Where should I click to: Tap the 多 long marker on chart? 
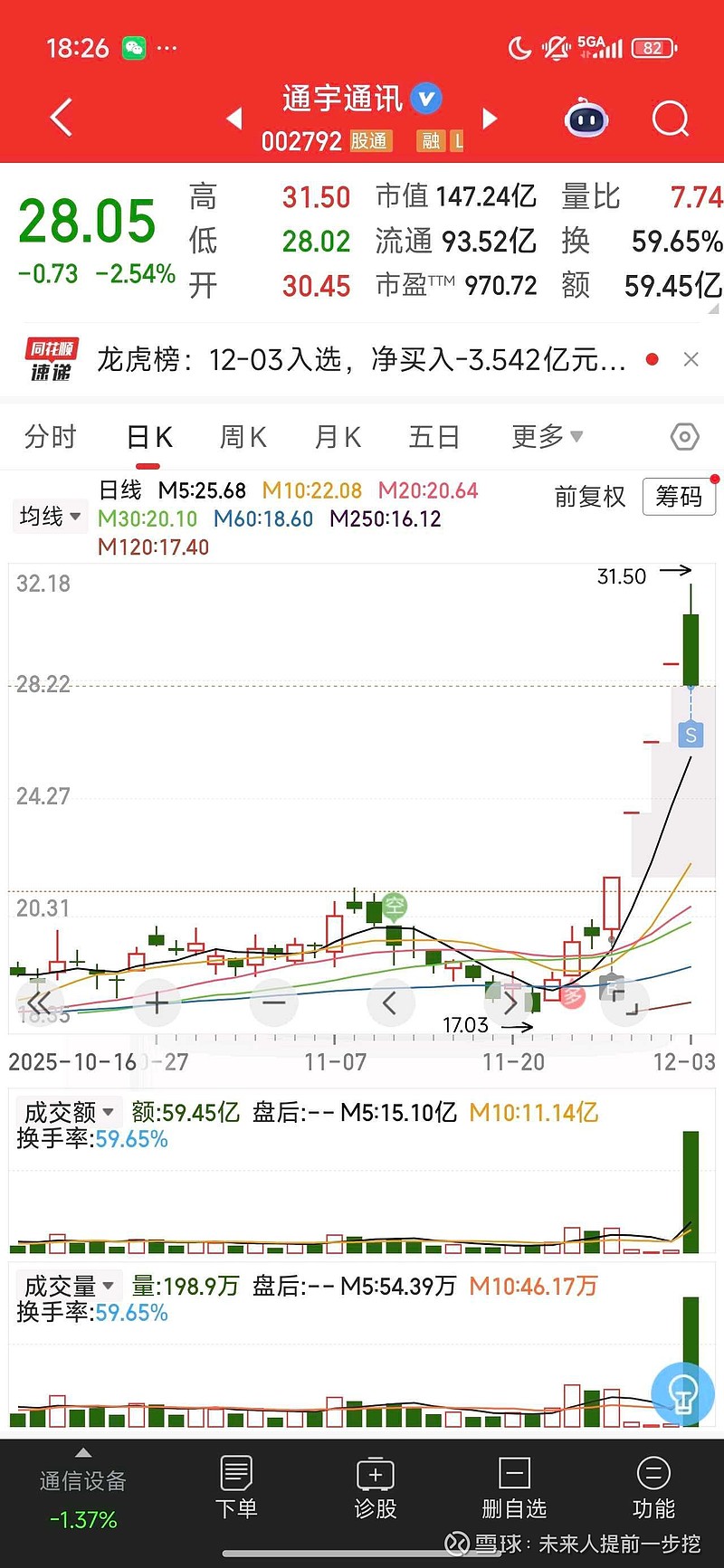(572, 996)
